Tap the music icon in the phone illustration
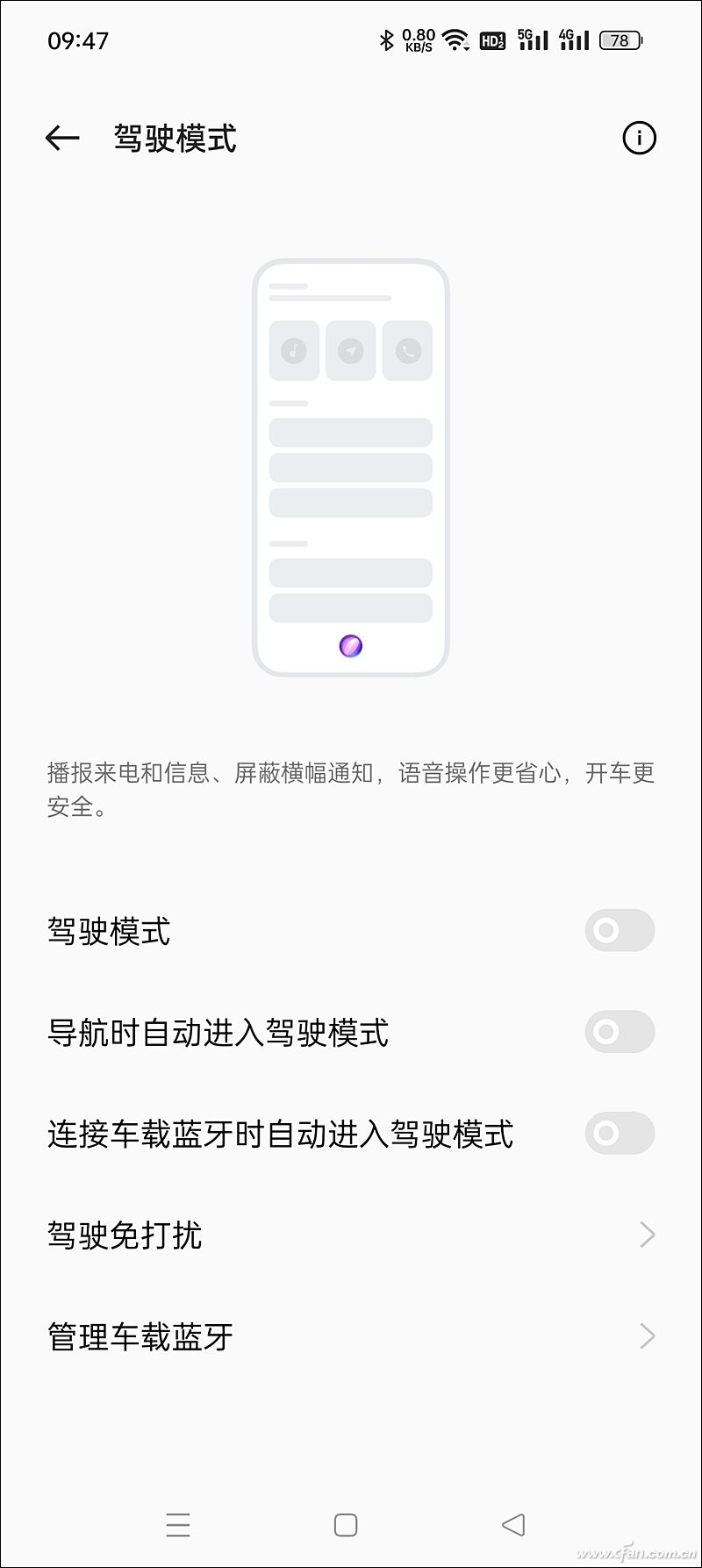The width and height of the screenshot is (702, 1568). point(293,349)
